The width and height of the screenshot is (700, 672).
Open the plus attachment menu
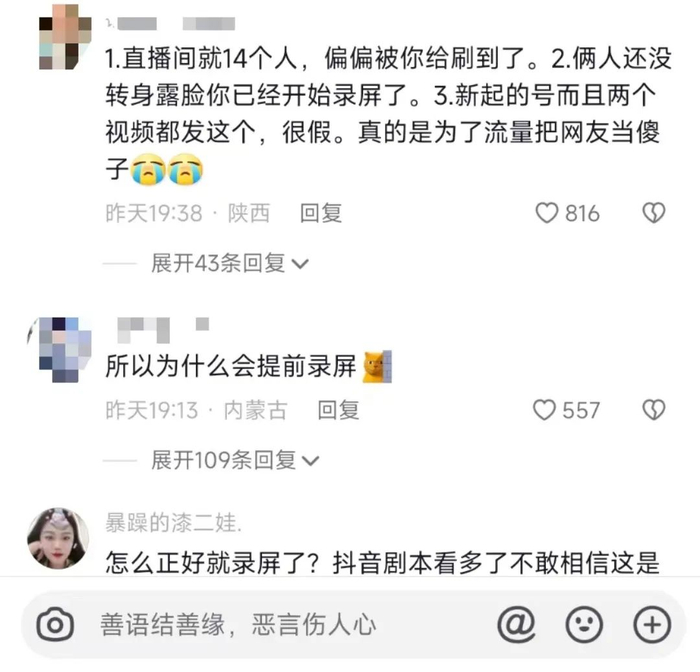click(652, 626)
